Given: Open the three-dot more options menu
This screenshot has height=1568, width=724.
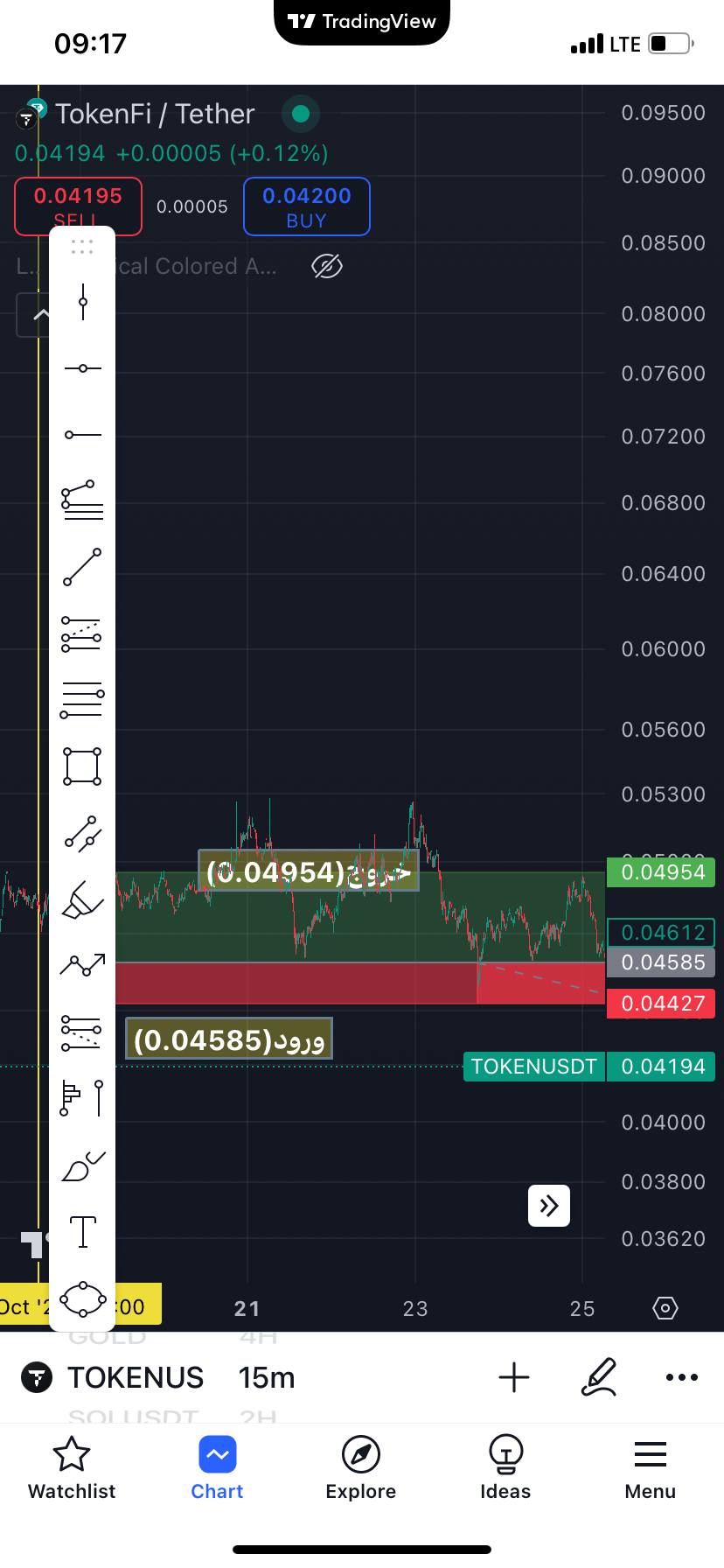Looking at the screenshot, I should click(681, 1377).
